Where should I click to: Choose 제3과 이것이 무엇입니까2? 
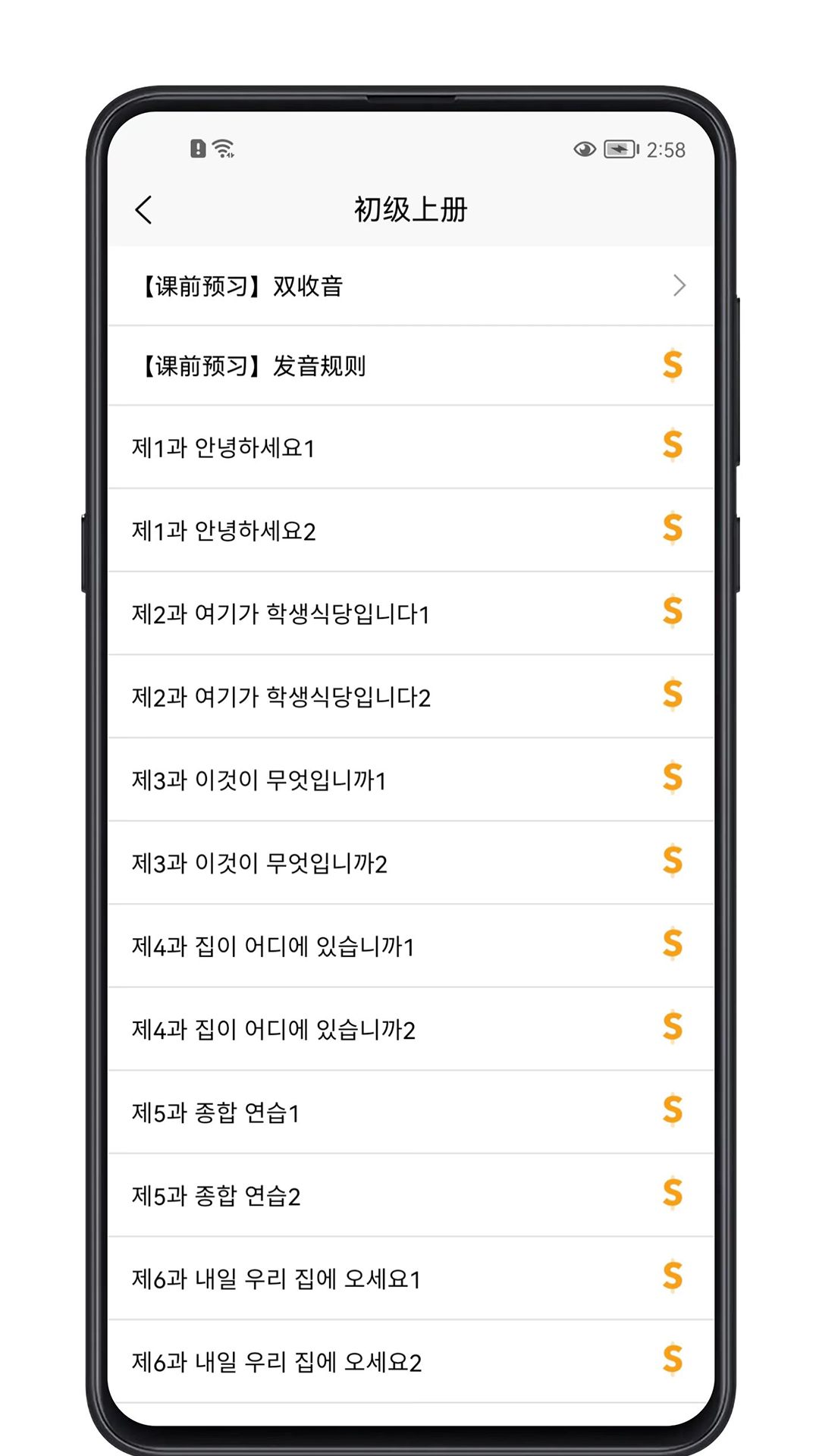[x=409, y=863]
